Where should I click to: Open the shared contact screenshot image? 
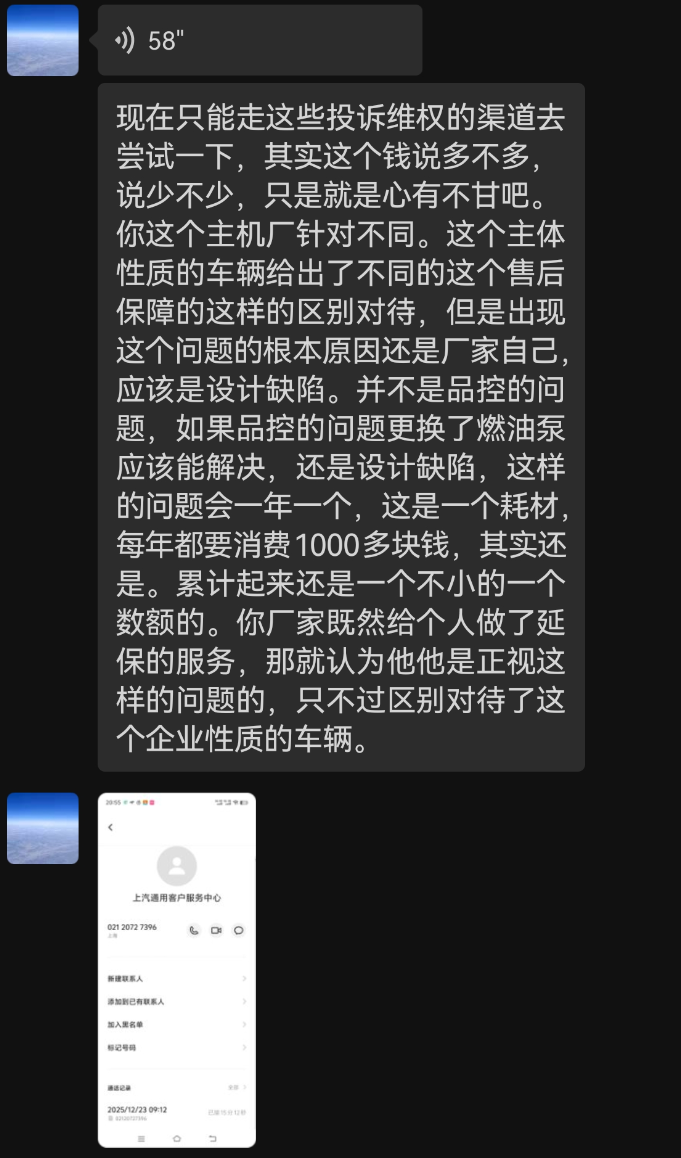coord(177,969)
